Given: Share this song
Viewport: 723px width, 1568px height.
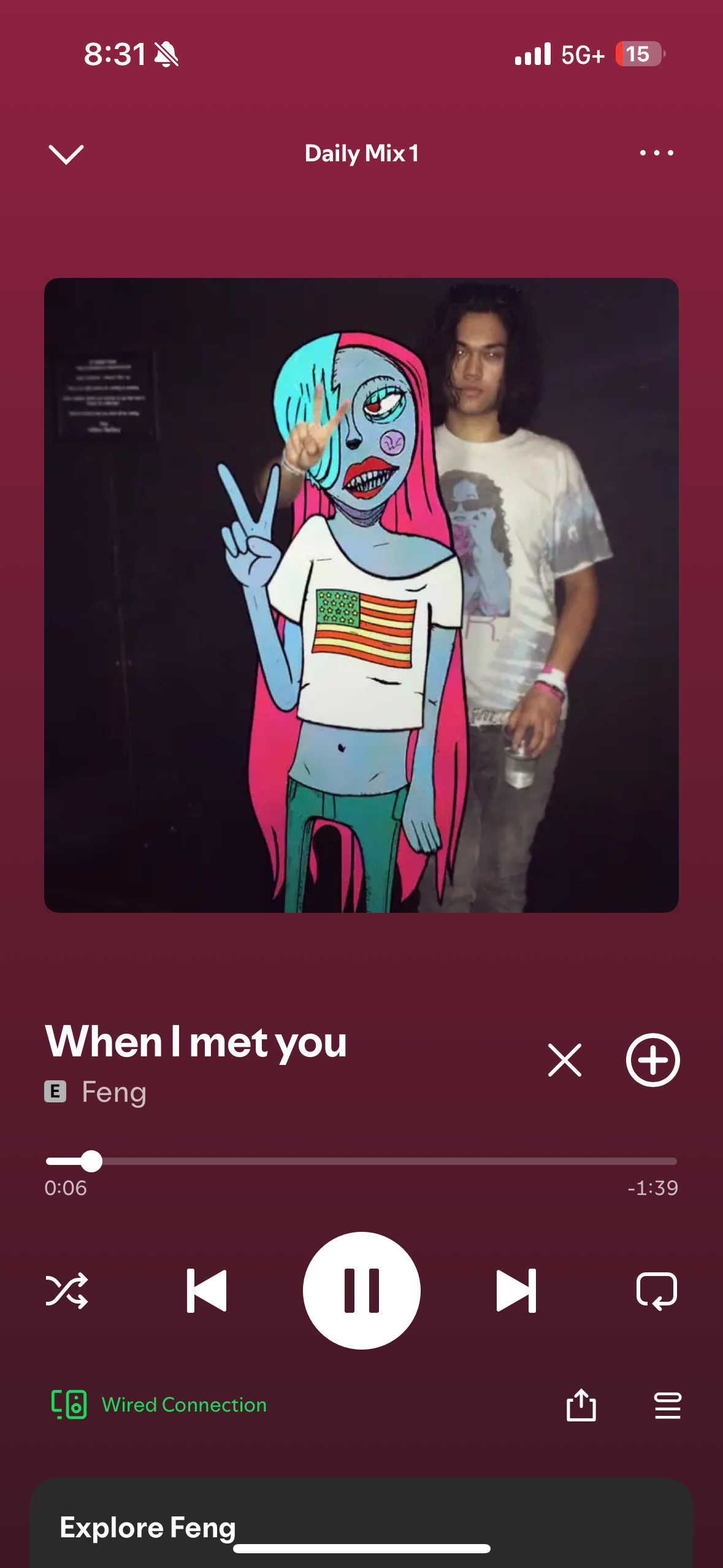Looking at the screenshot, I should (581, 1405).
